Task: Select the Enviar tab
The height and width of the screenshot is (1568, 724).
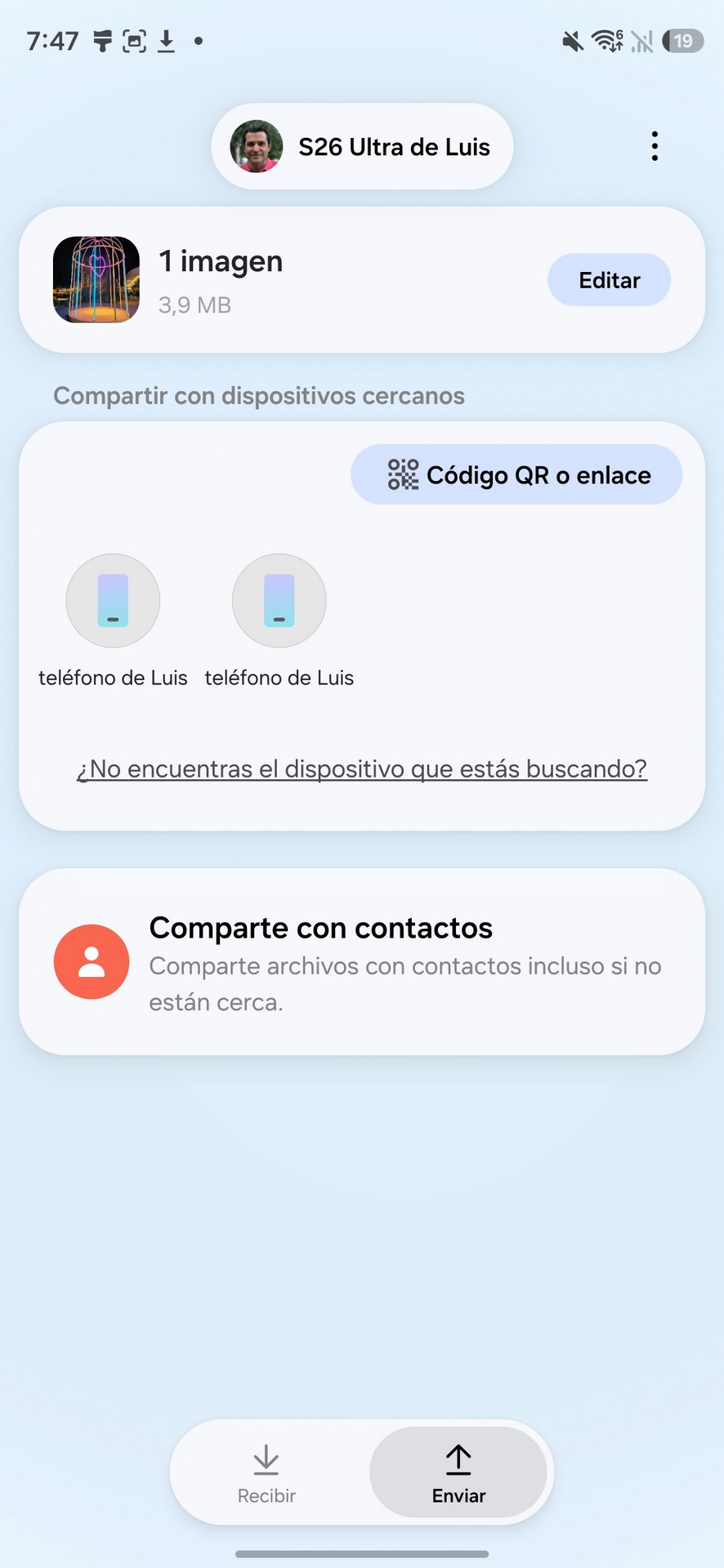Action: [458, 1473]
